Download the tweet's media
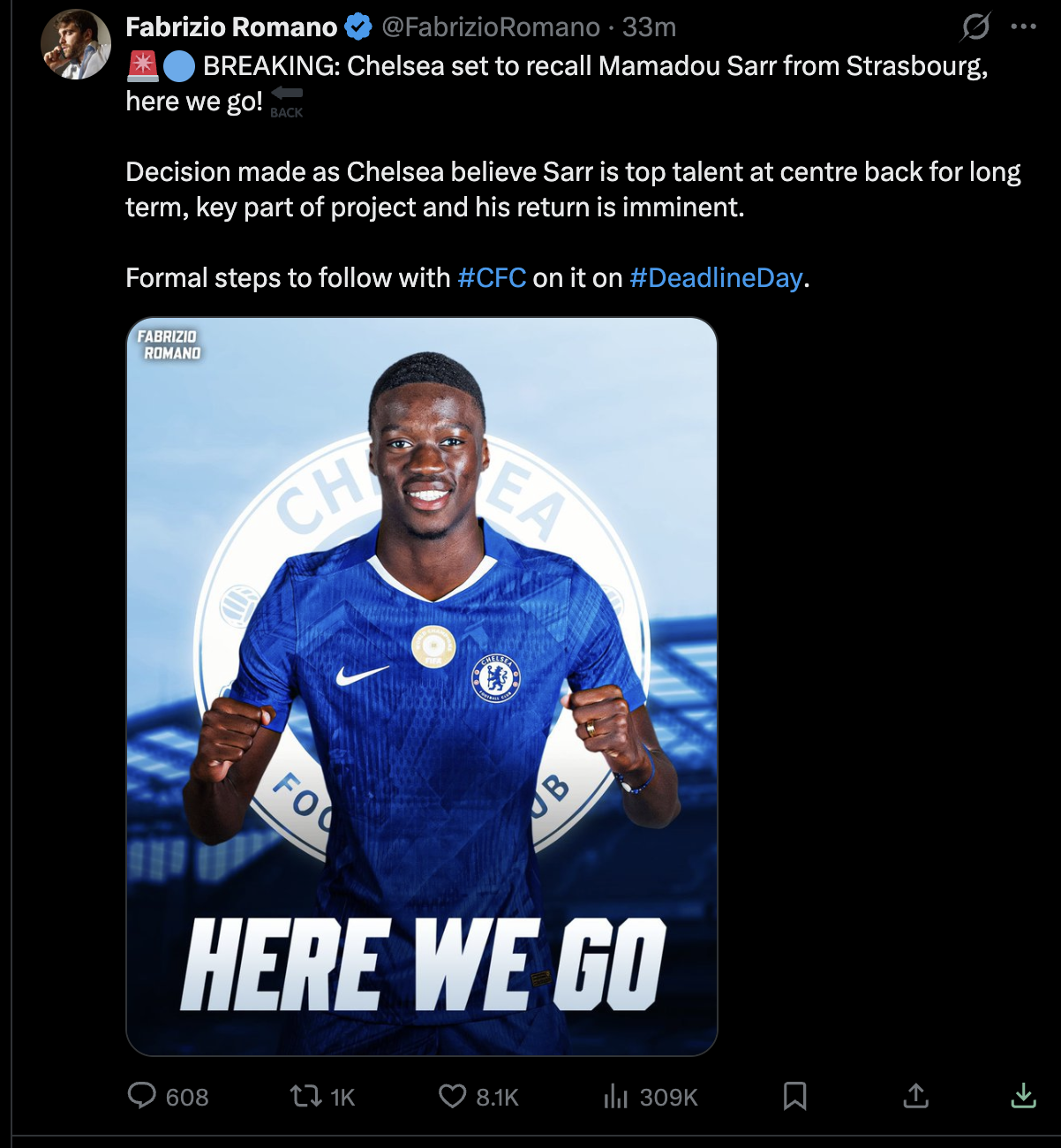Viewport: 1061px width, 1148px height. pos(1023,1096)
